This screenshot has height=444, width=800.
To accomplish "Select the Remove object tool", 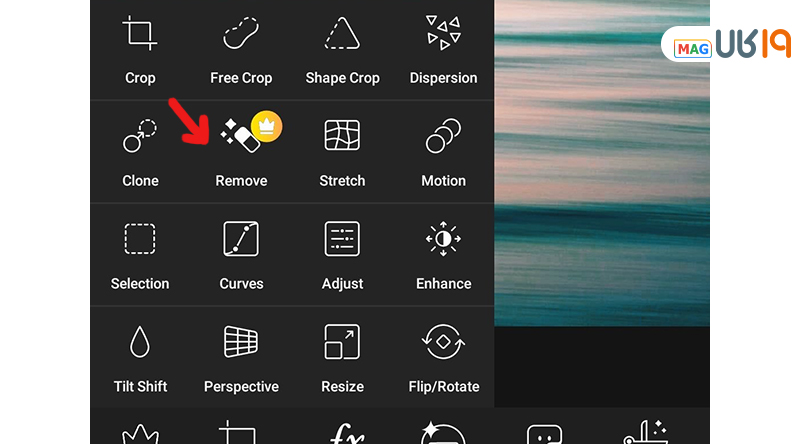I will (241, 150).
